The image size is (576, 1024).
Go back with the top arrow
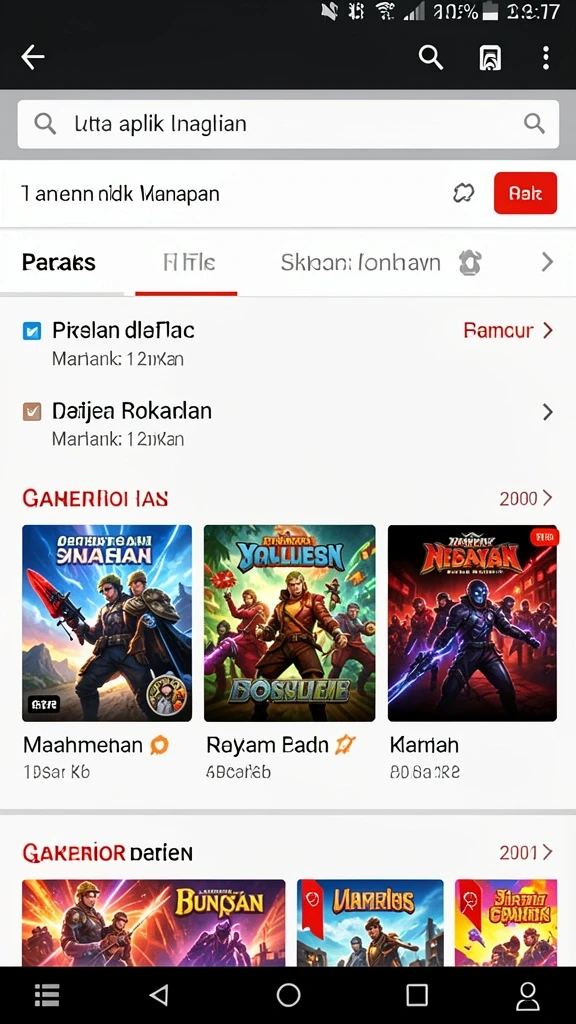[33, 57]
